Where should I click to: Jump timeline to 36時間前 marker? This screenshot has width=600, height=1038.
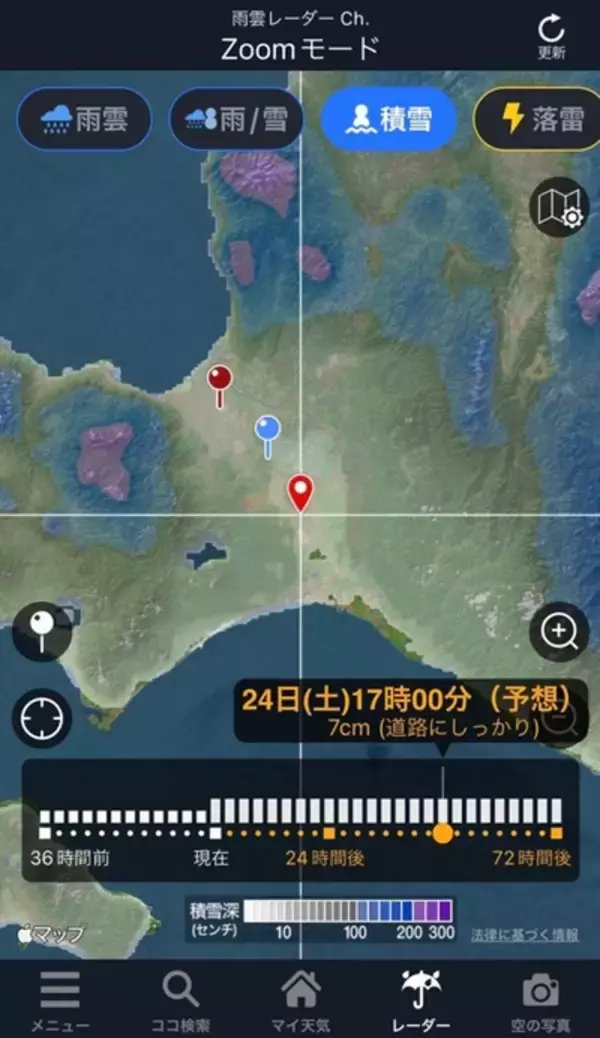click(44, 833)
